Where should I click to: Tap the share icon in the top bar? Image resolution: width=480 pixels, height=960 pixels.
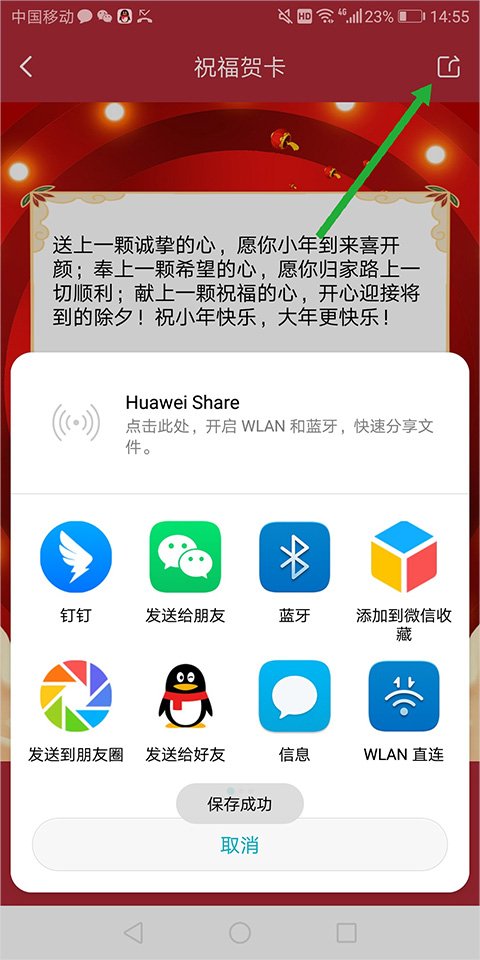448,67
